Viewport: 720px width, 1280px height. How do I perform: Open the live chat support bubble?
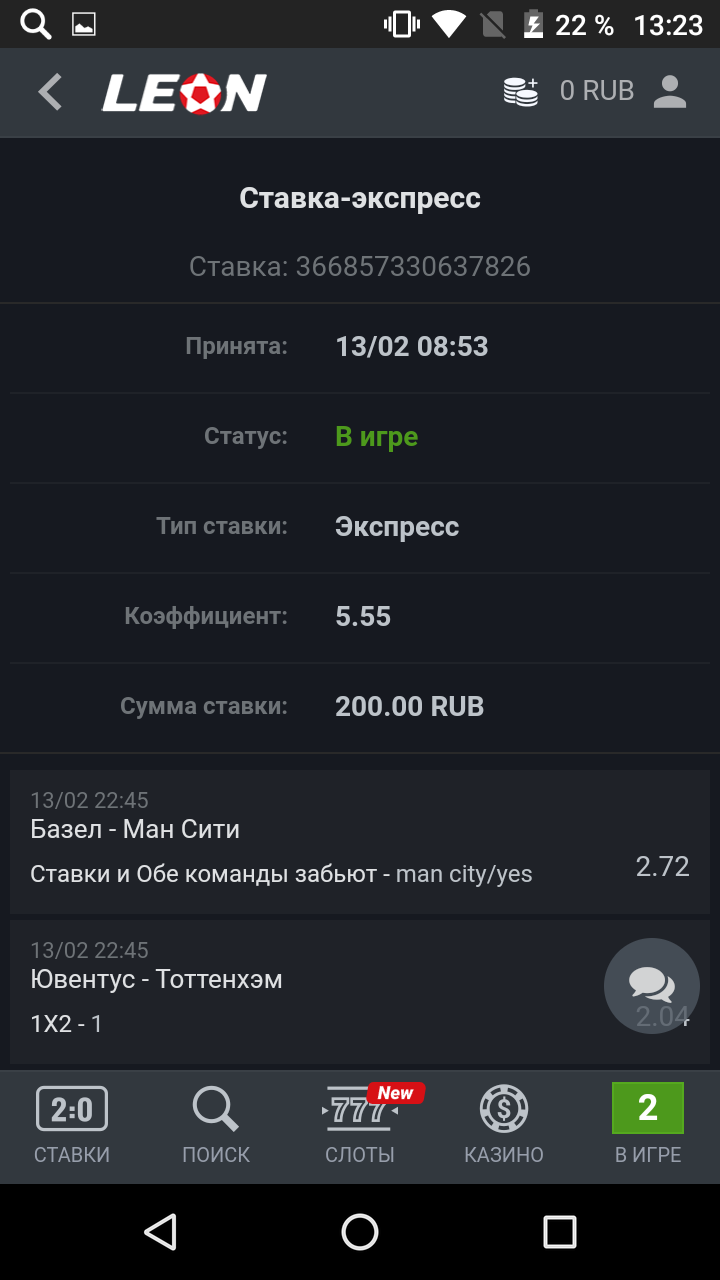(x=652, y=986)
